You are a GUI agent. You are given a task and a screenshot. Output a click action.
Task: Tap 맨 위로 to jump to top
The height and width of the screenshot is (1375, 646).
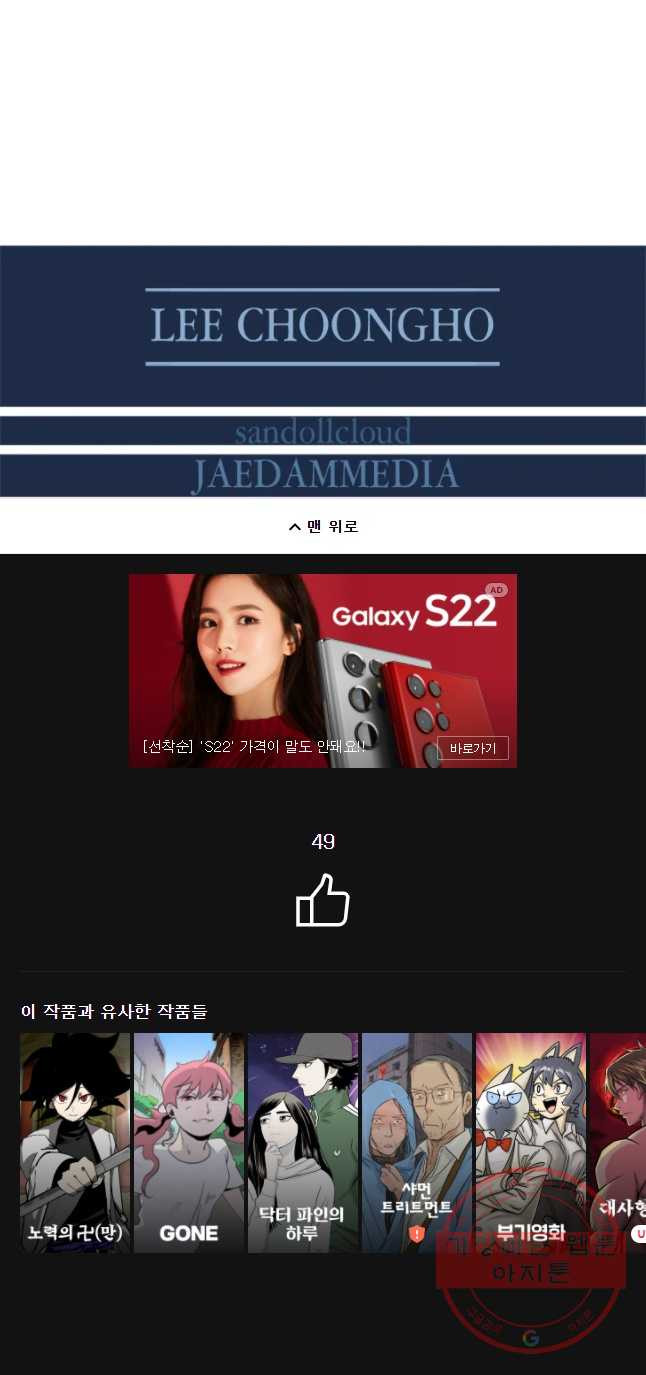pyautogui.click(x=323, y=526)
